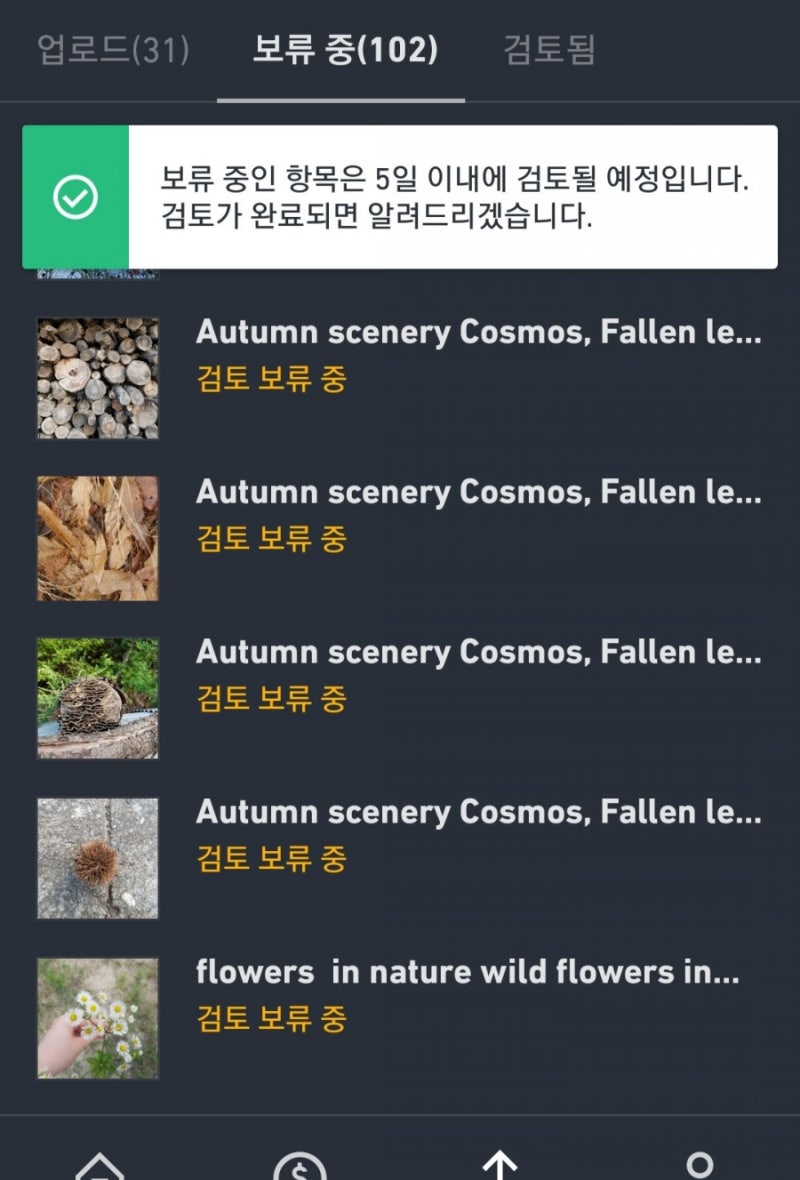Open the stacked firewood logs thumbnail
Viewport: 800px width, 1180px height.
pyautogui.click(x=96, y=377)
